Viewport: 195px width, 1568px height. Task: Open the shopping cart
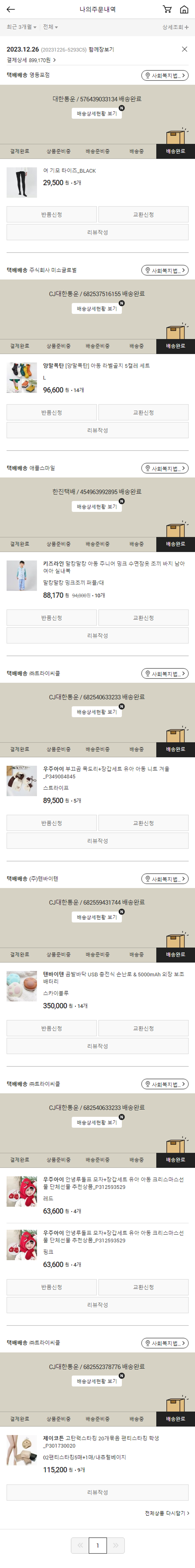click(x=167, y=9)
